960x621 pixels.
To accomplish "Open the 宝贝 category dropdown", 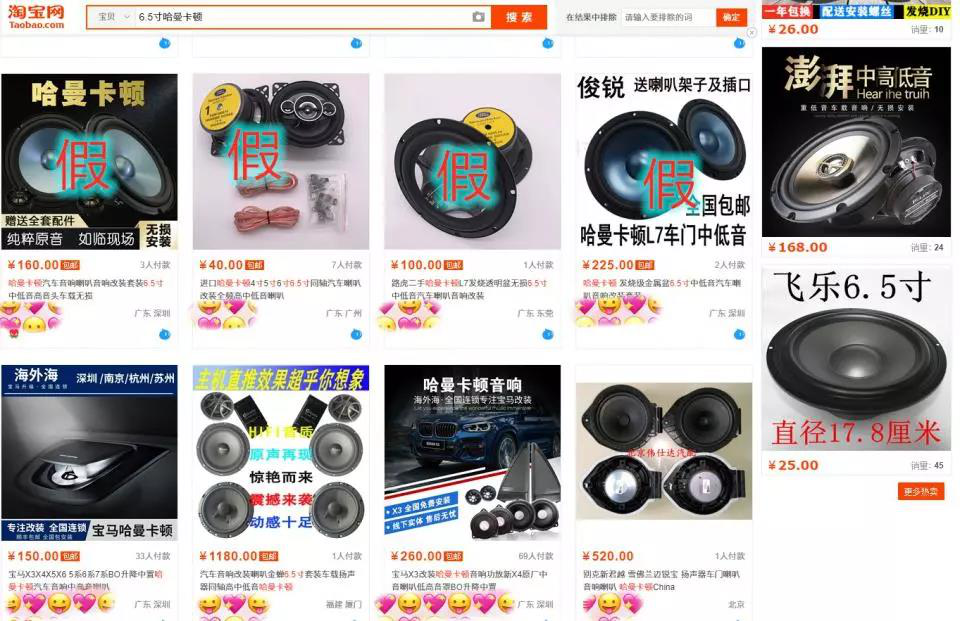I will coord(111,17).
